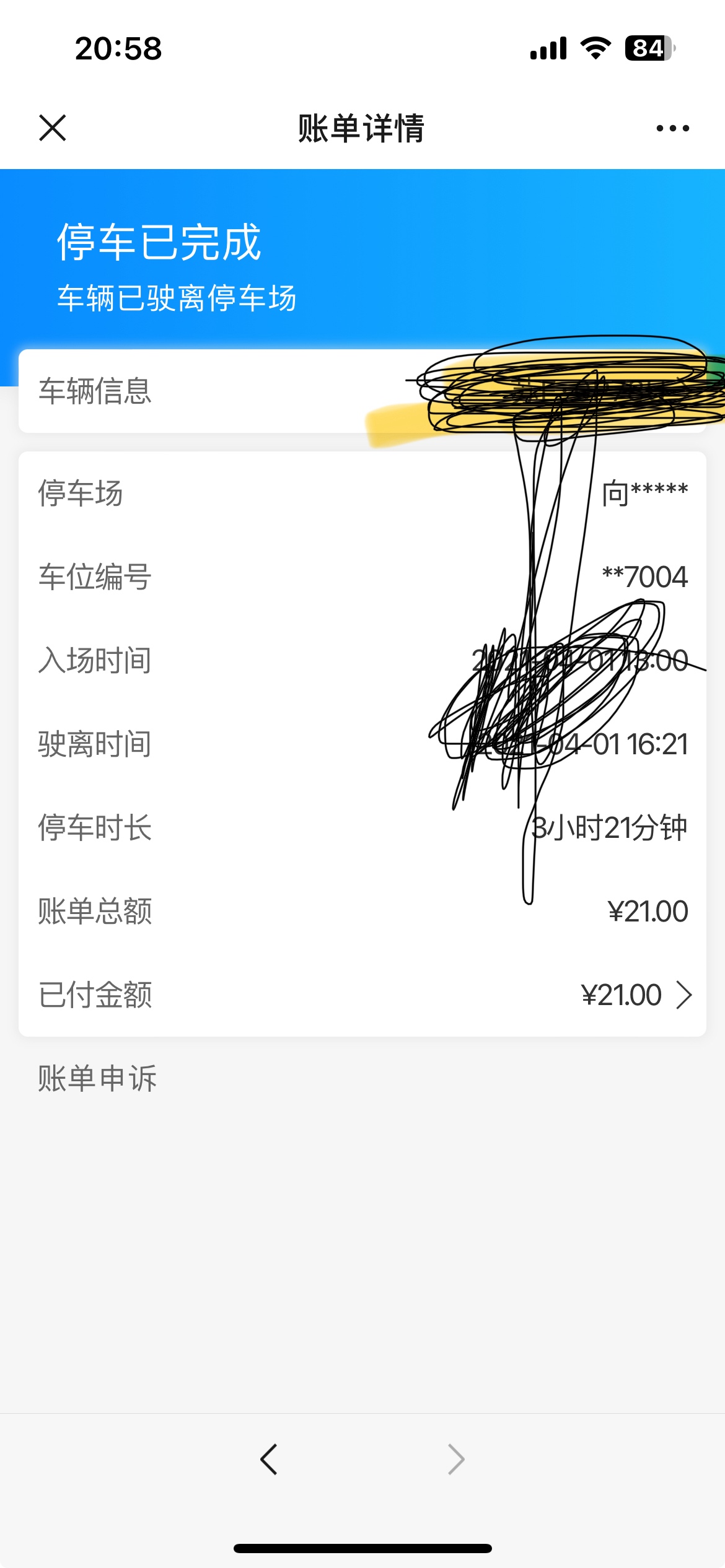Close the 账单详情 page
This screenshot has height=1568, width=725.
pyautogui.click(x=53, y=128)
